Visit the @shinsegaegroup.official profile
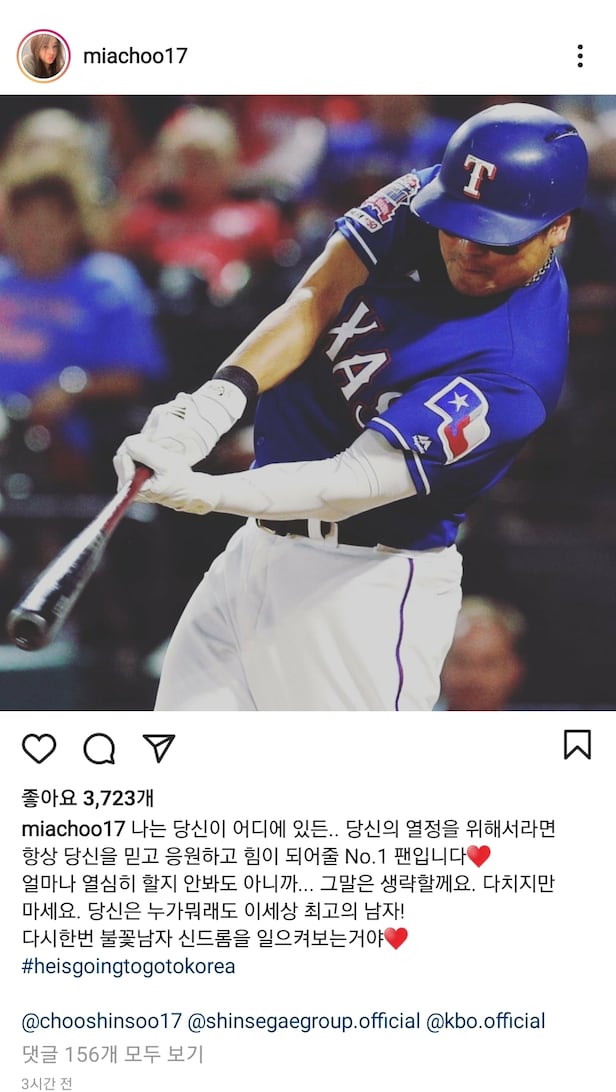 coord(304,1021)
